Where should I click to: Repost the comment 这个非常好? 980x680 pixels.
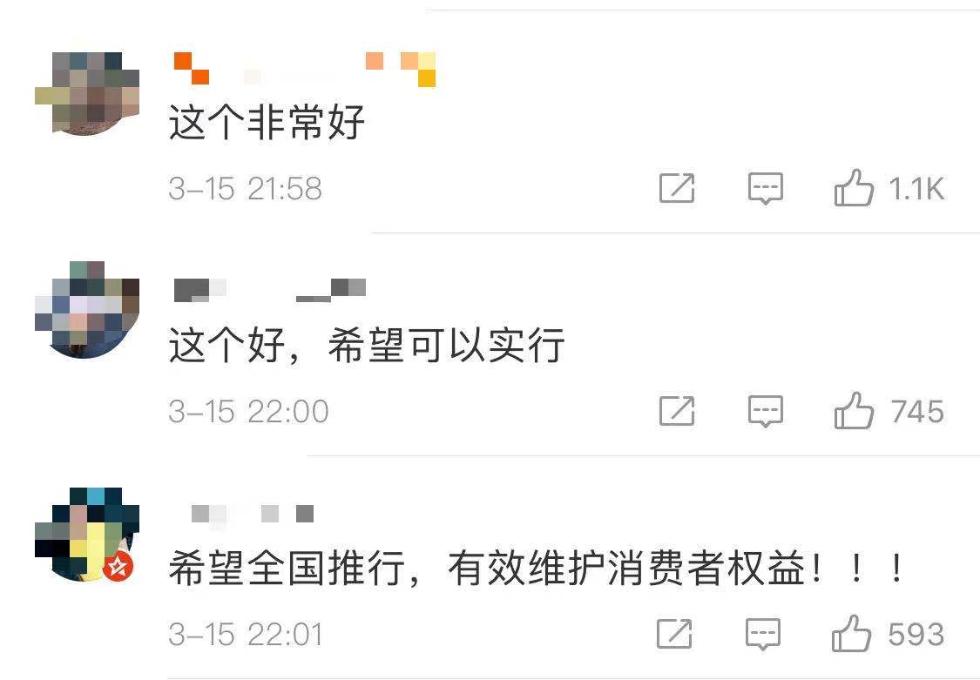tap(677, 189)
